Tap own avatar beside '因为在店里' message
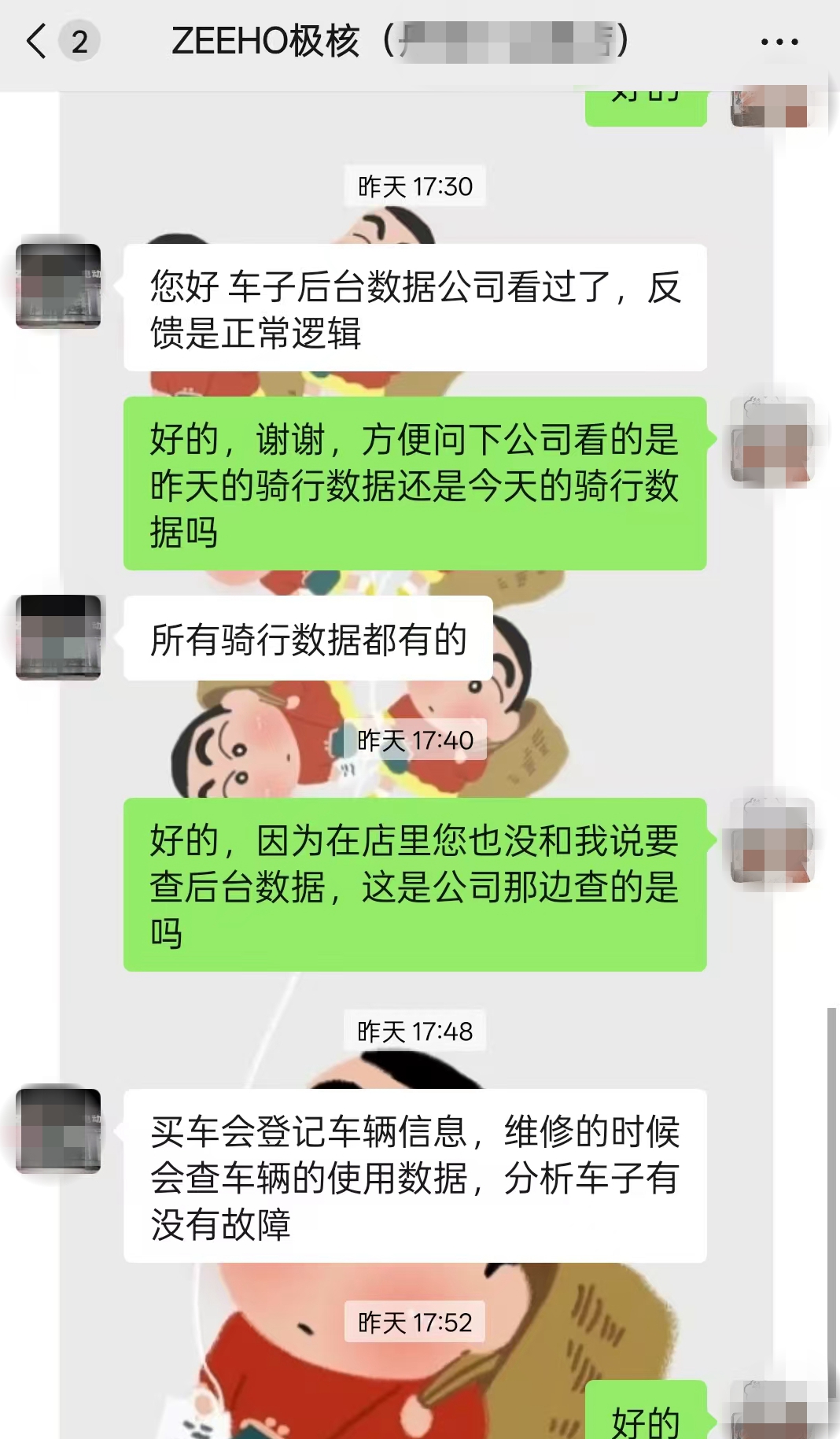 pos(773,841)
